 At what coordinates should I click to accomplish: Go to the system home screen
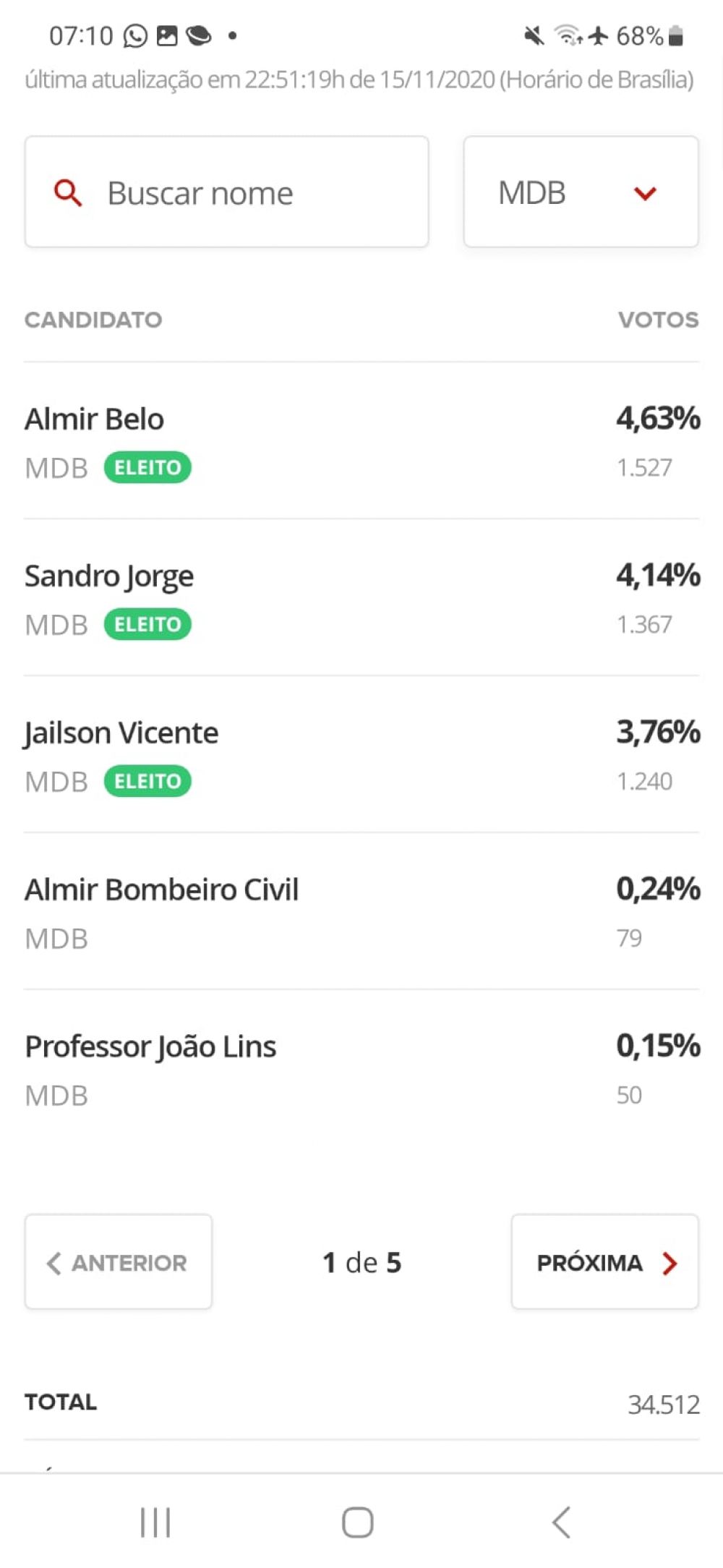point(358,1522)
